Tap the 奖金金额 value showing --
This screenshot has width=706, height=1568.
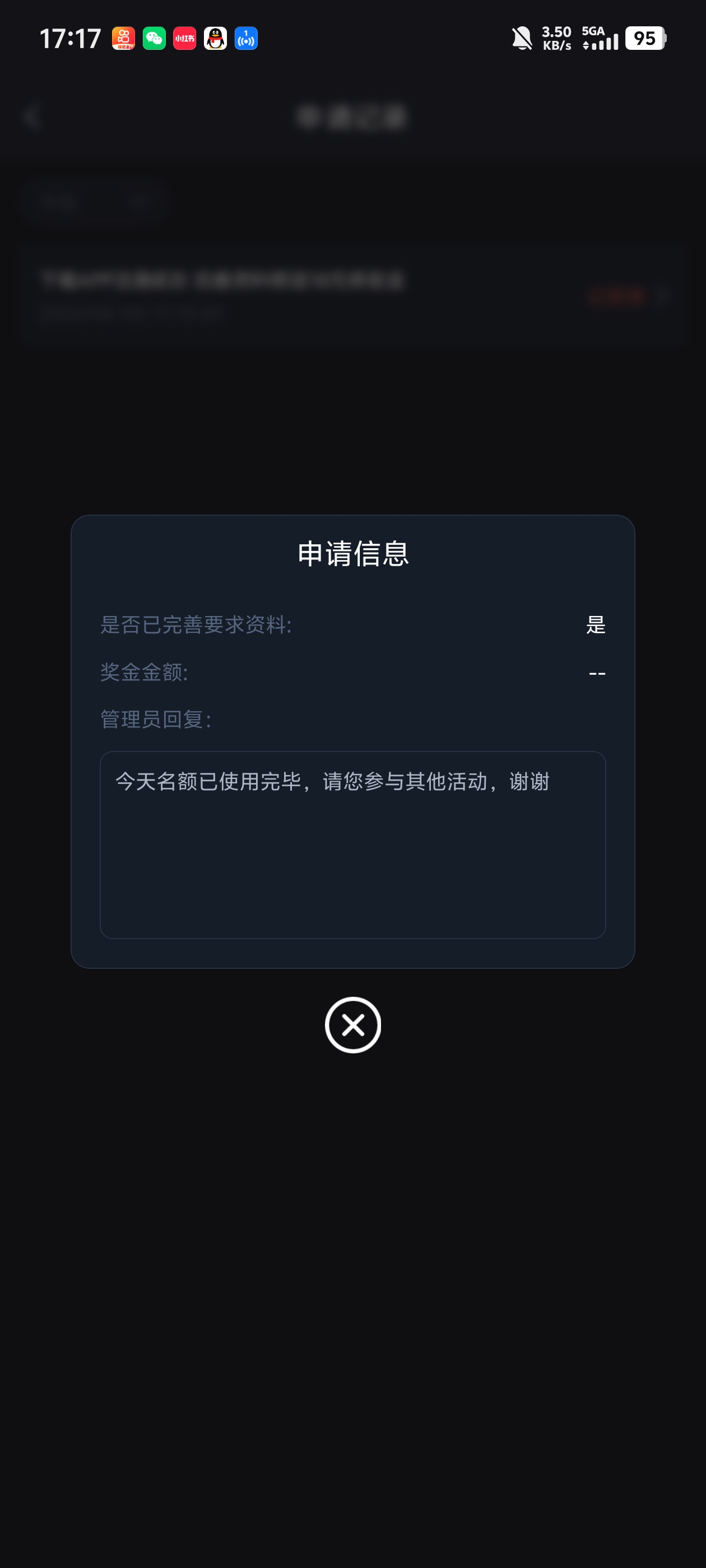pos(596,673)
